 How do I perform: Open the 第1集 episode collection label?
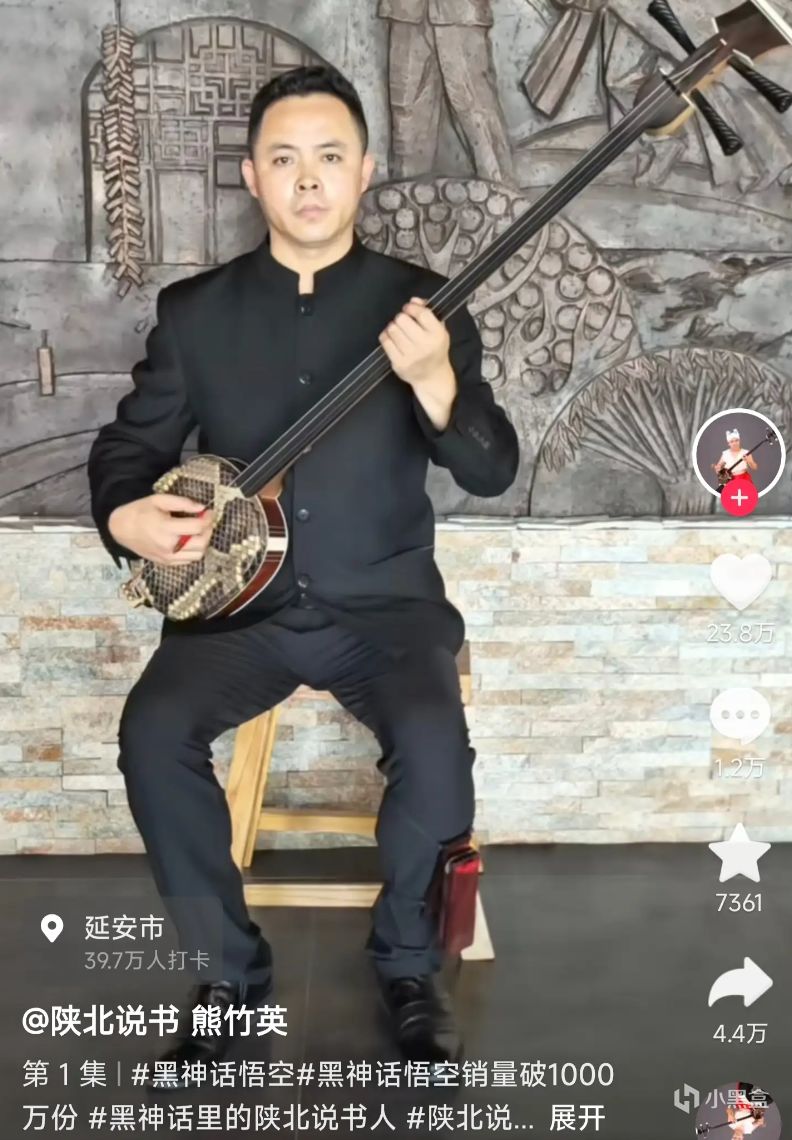(x=64, y=1075)
